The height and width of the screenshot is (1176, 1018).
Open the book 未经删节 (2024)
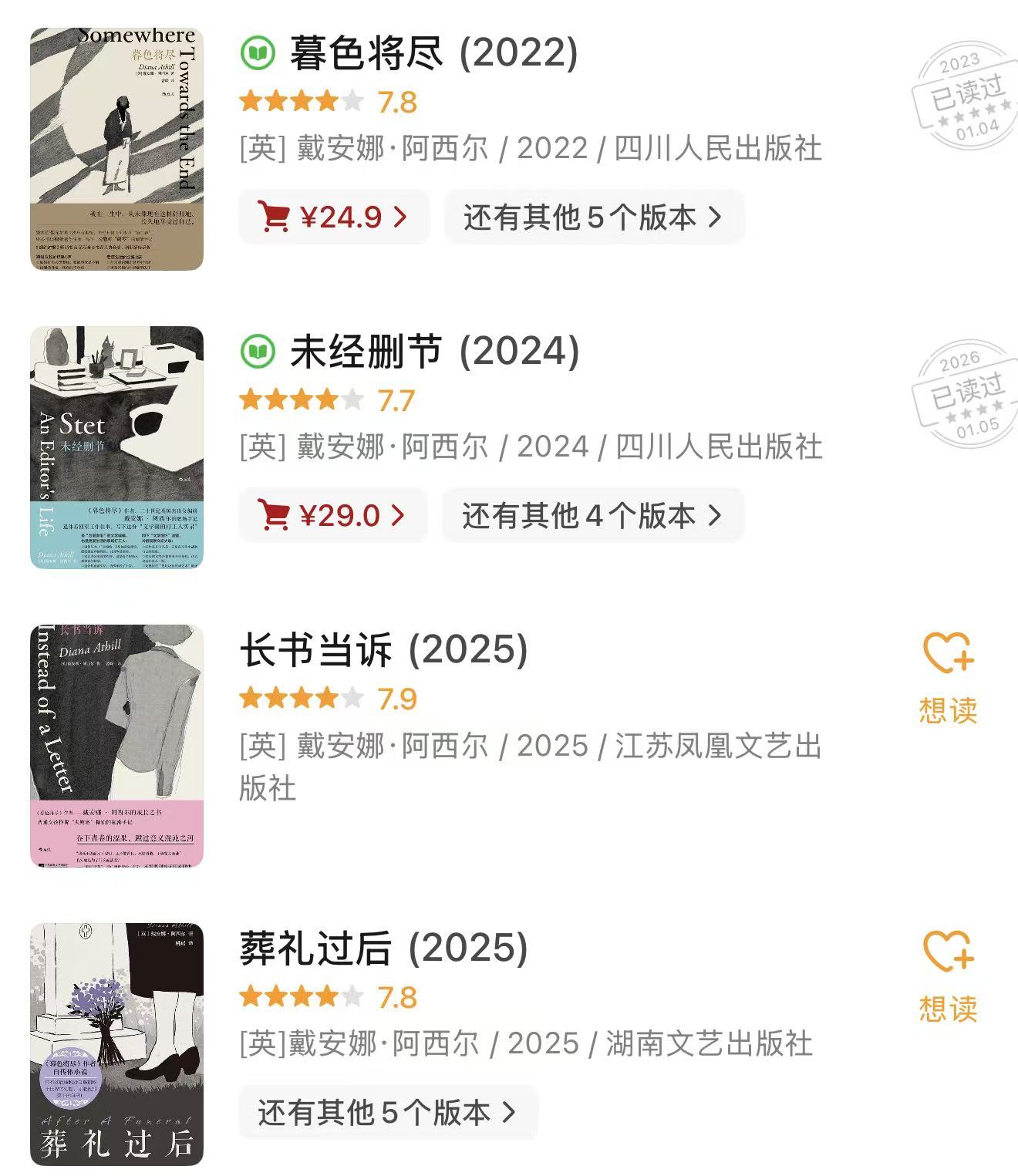(434, 352)
